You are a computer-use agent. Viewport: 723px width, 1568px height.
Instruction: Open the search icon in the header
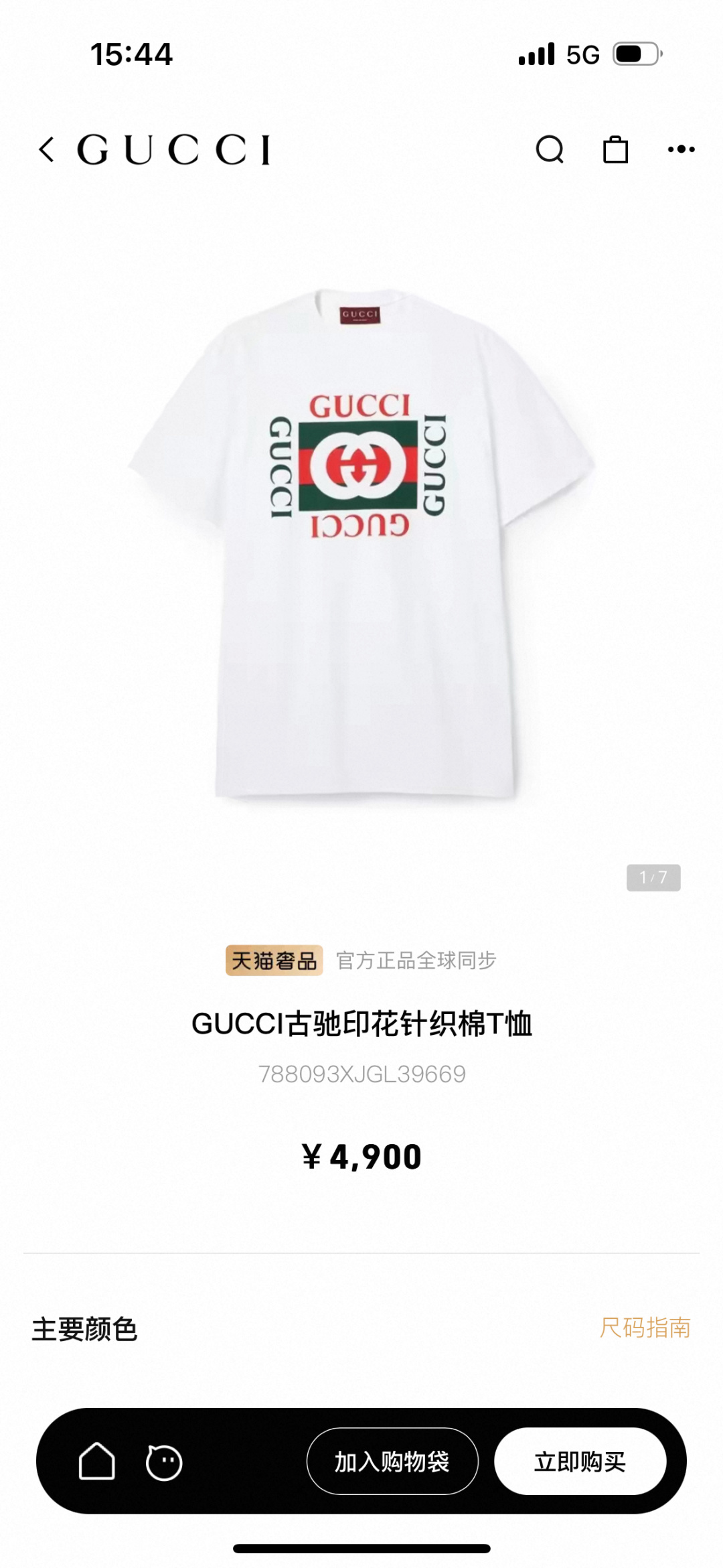click(550, 149)
